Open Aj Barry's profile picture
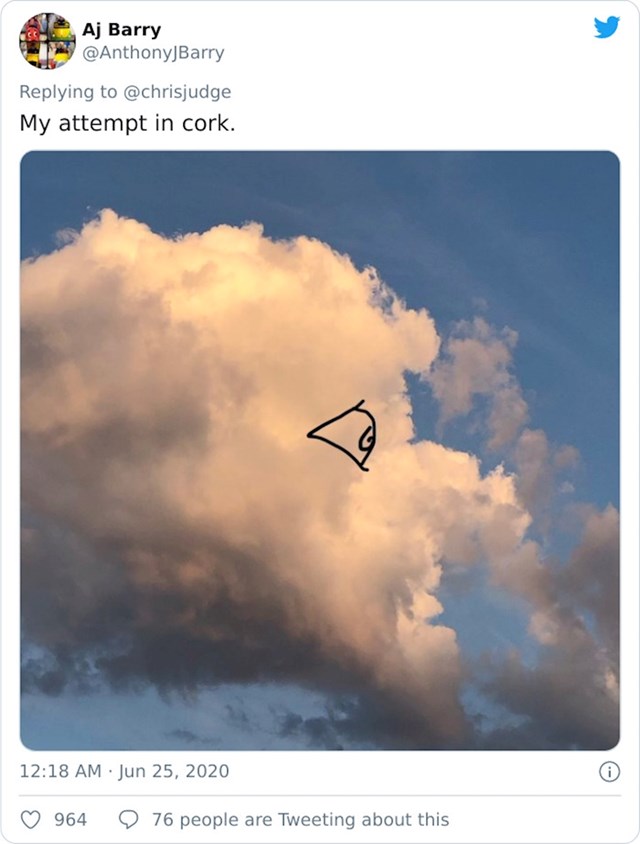 (x=47, y=41)
